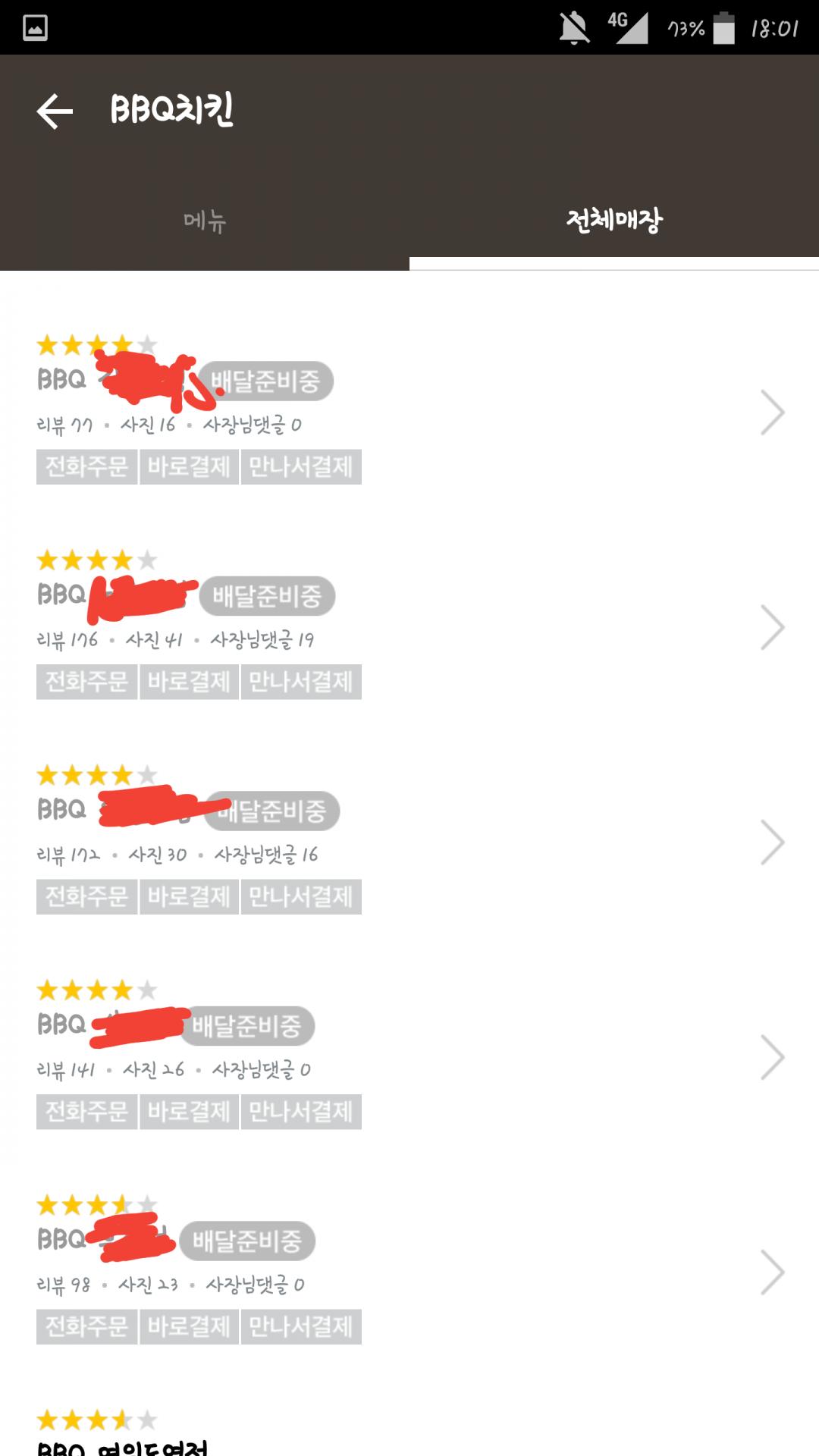The height and width of the screenshot is (1456, 819).
Task: Select the 전체매장 tab
Action: coord(614,221)
